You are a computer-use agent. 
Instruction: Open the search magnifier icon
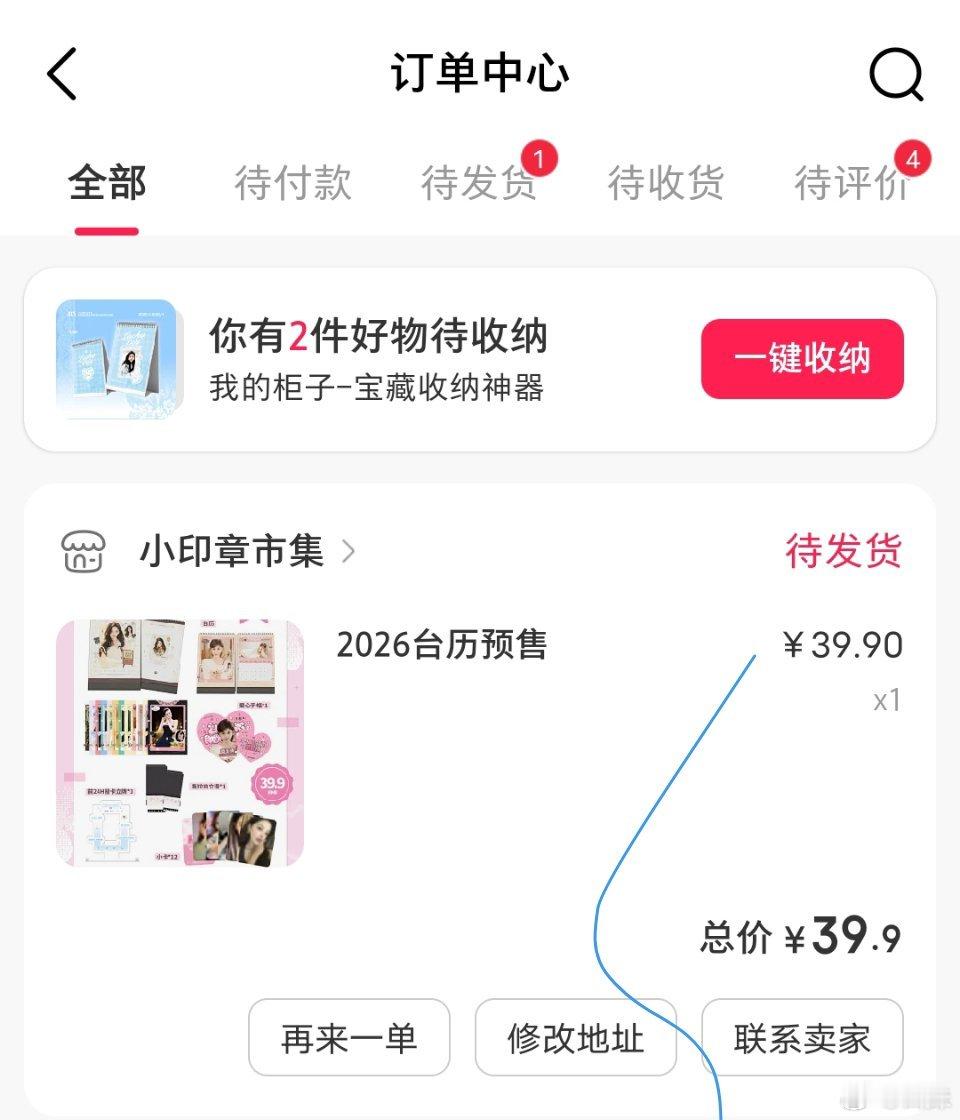tap(895, 73)
